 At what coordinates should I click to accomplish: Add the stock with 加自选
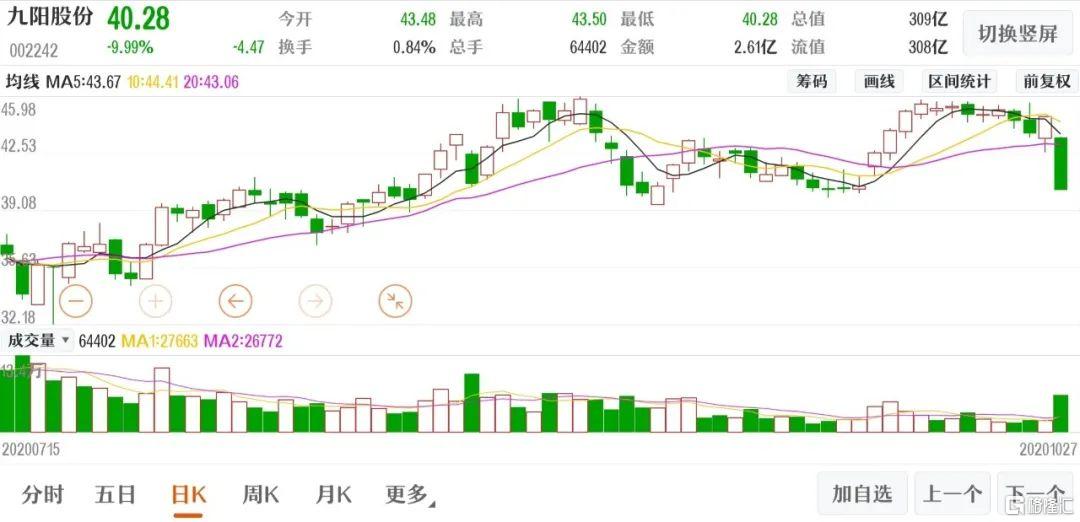pos(862,494)
